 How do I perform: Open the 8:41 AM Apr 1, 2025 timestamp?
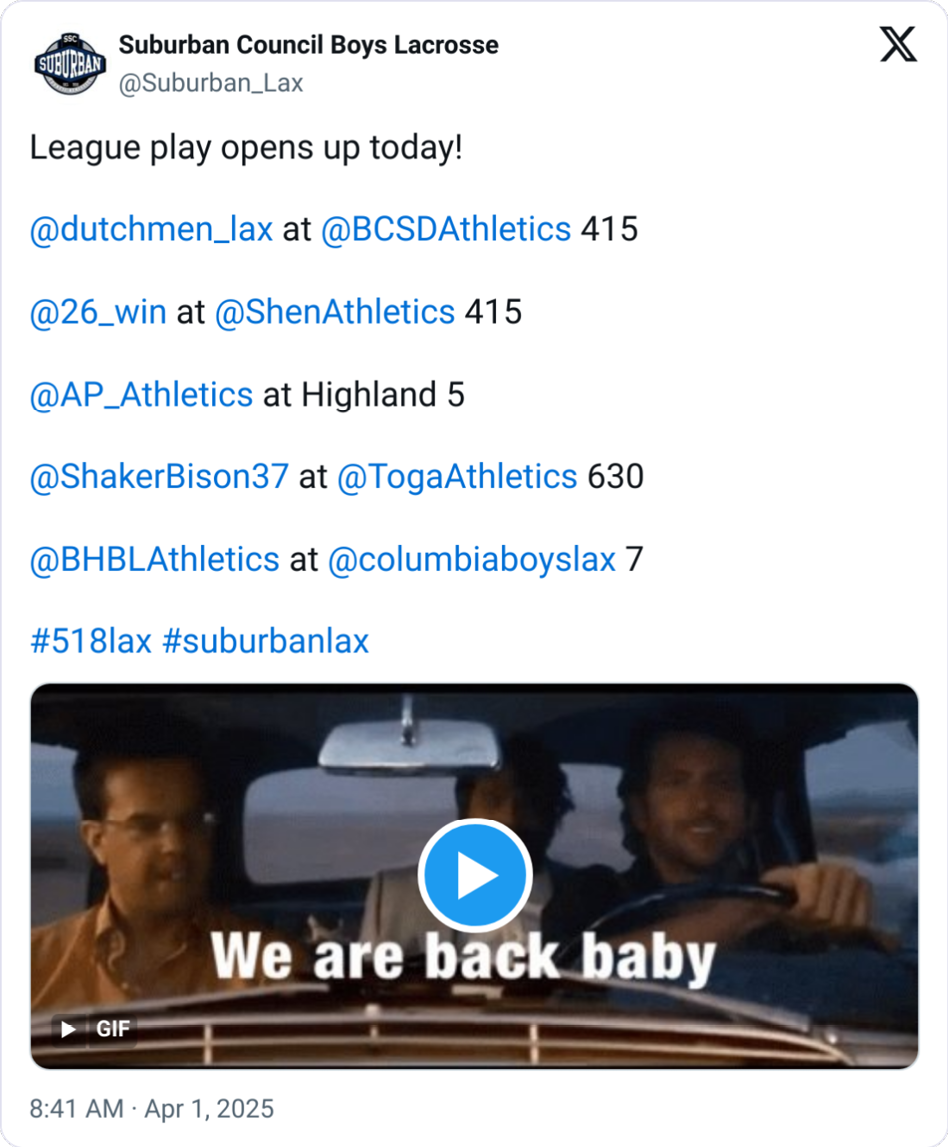151,1109
